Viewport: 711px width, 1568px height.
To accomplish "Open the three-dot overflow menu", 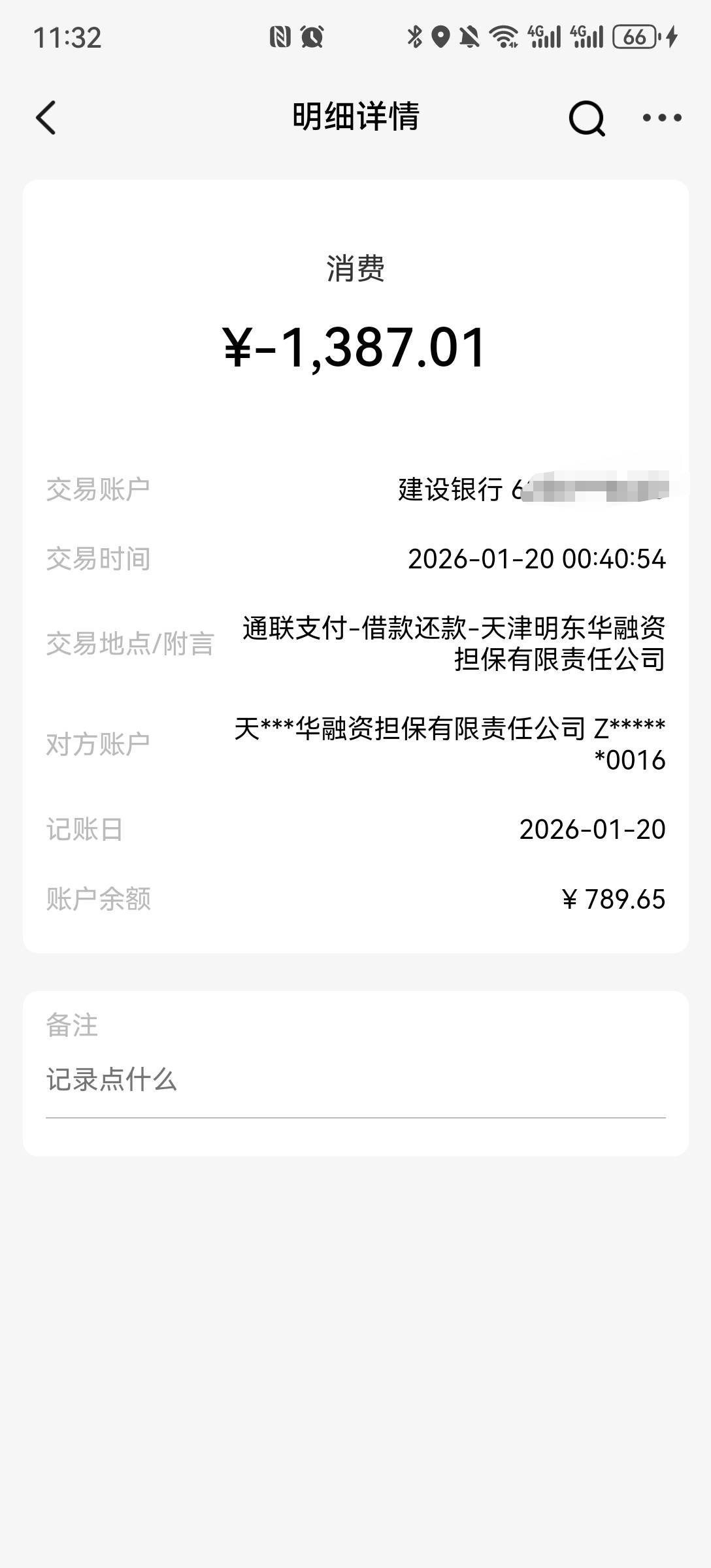I will (x=662, y=118).
